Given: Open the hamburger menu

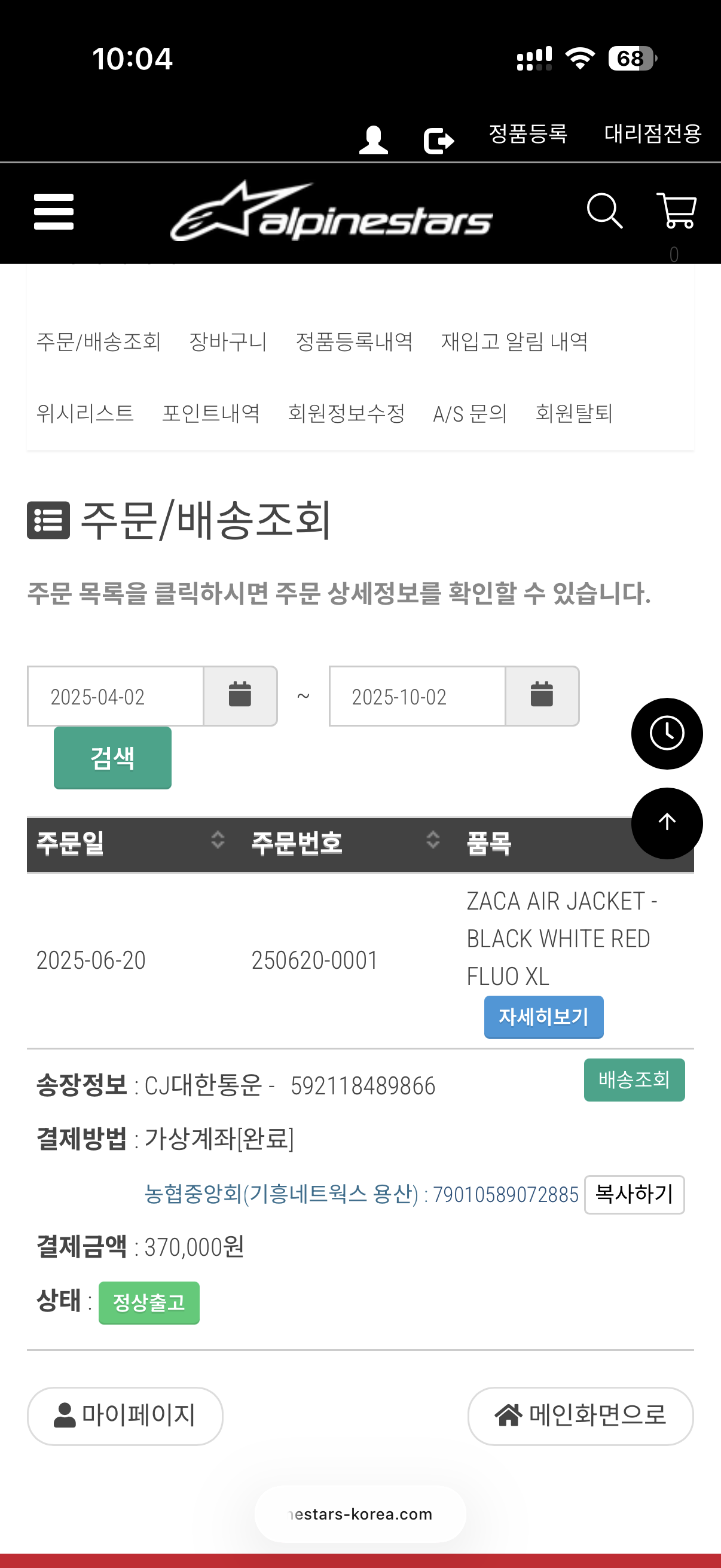Looking at the screenshot, I should 54,212.
